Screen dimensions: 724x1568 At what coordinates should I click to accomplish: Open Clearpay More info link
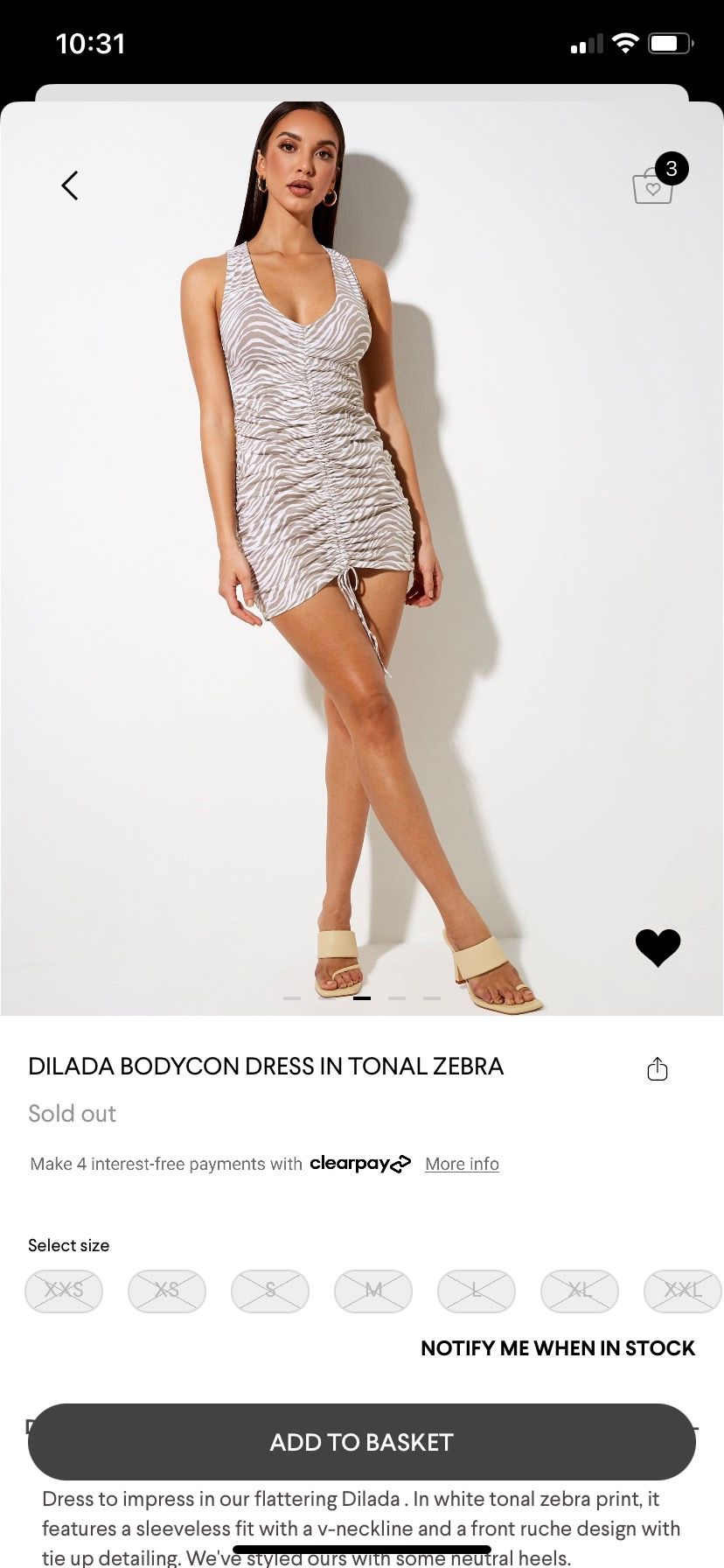[x=462, y=1164]
